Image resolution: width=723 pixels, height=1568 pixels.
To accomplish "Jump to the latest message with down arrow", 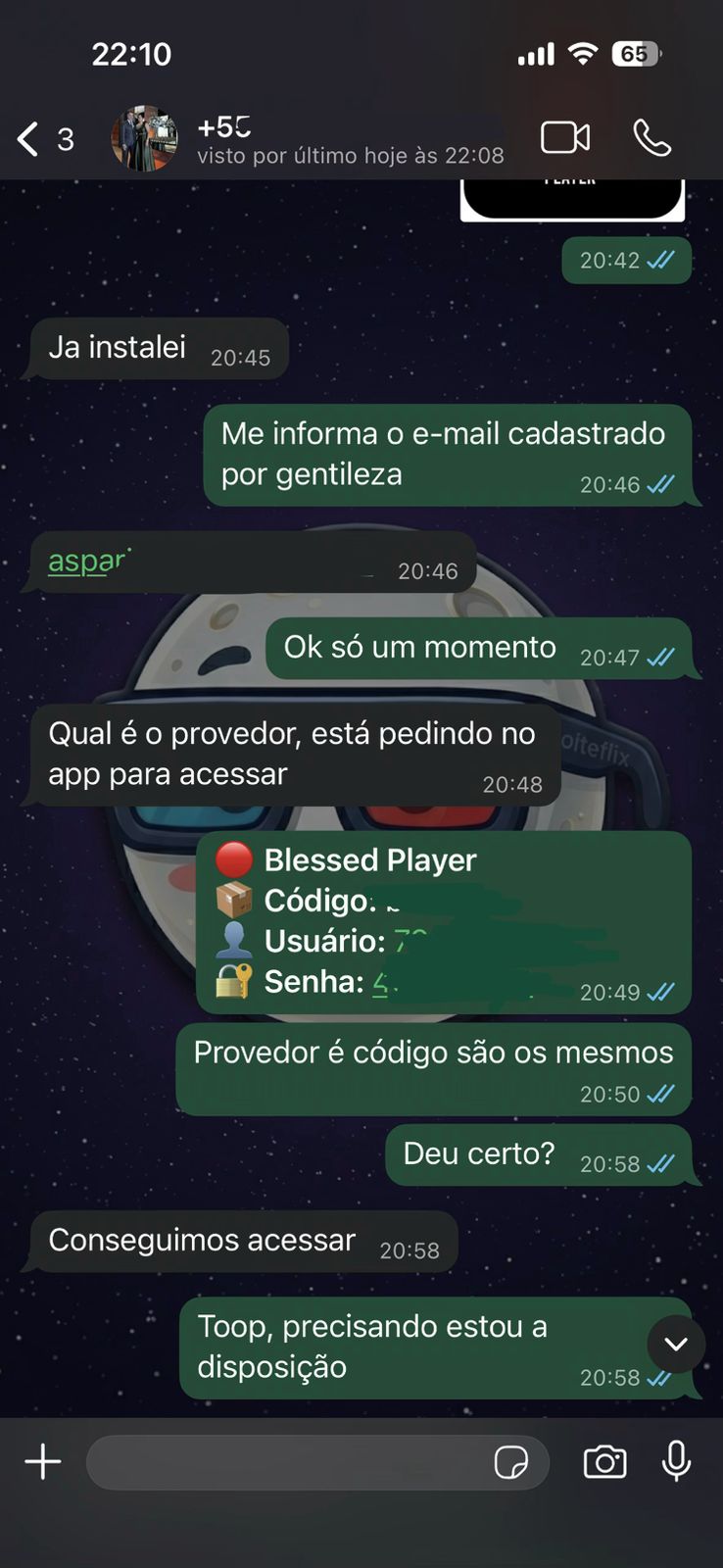I will 676,1344.
